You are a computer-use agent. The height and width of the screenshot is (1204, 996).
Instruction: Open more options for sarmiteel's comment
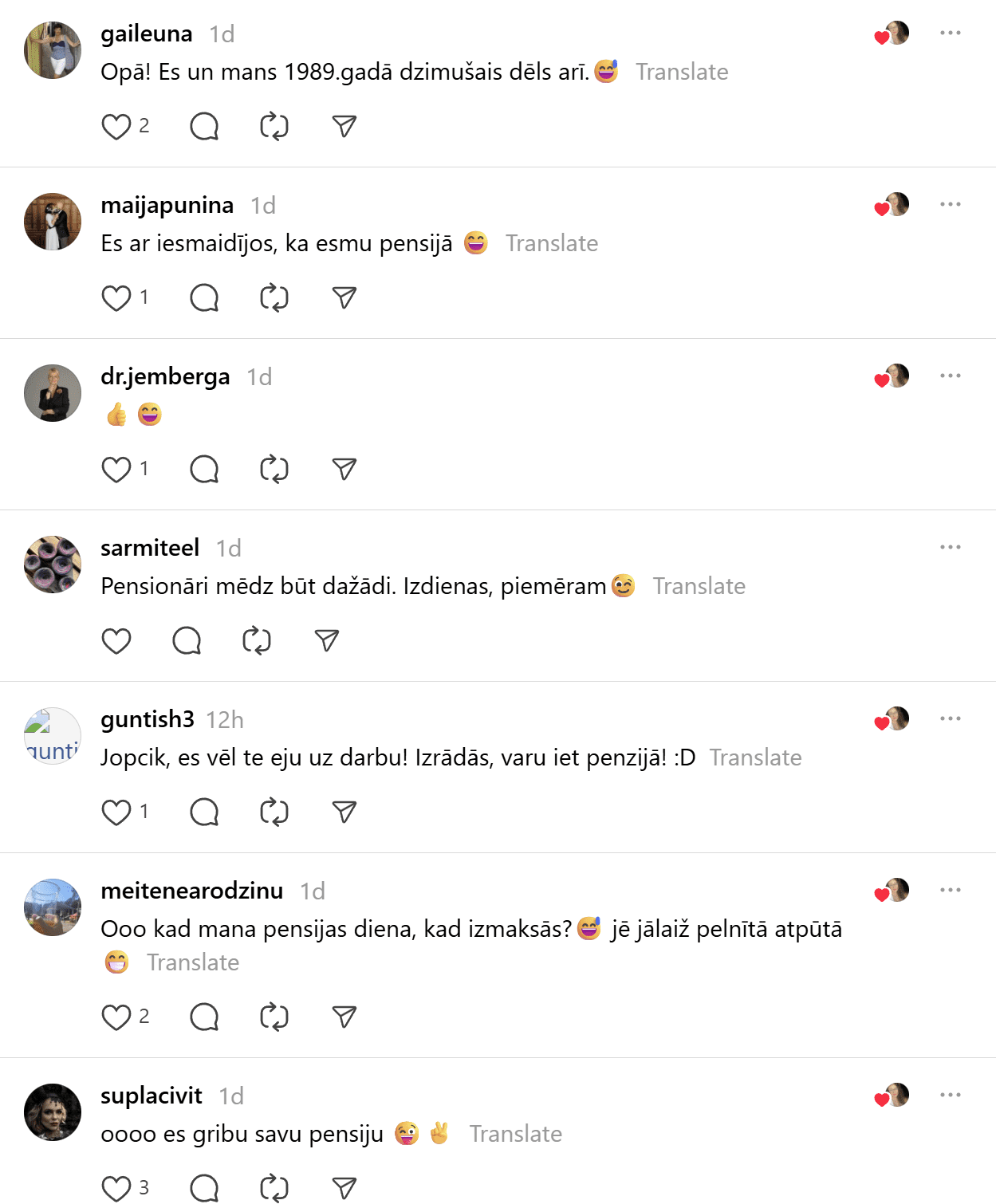(x=950, y=548)
